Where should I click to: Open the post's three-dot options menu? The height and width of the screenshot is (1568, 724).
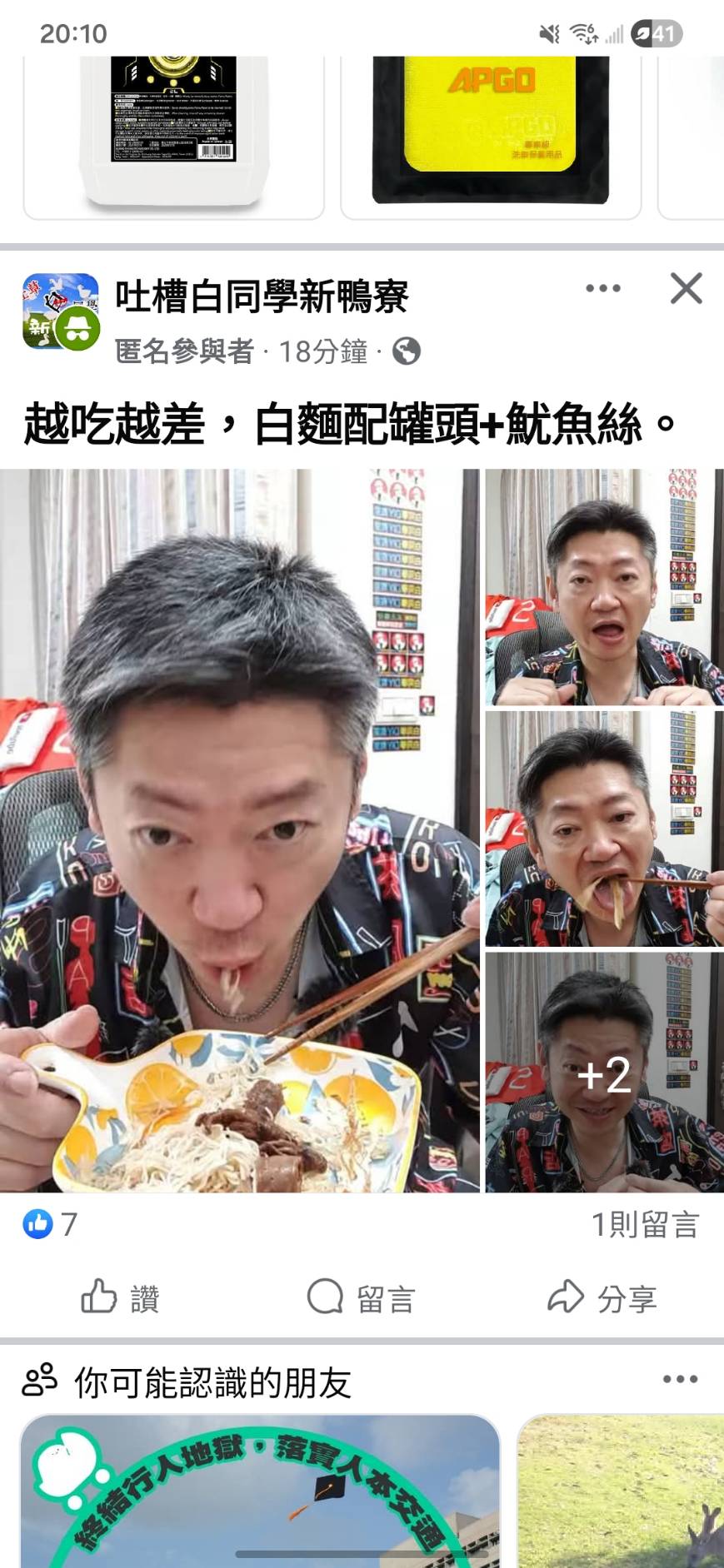tap(602, 289)
